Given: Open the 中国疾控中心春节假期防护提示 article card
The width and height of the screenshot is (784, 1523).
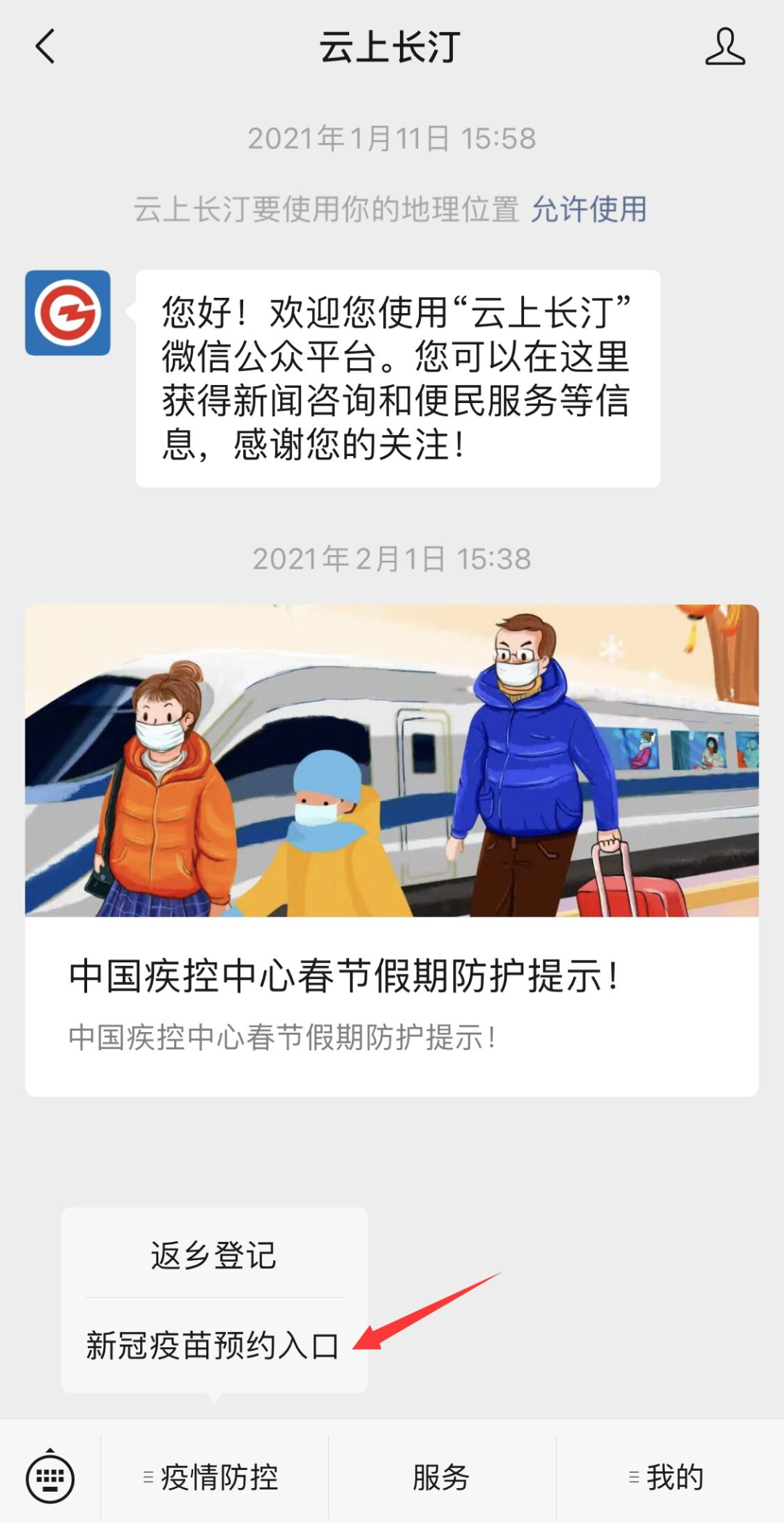Looking at the screenshot, I should [x=391, y=850].
